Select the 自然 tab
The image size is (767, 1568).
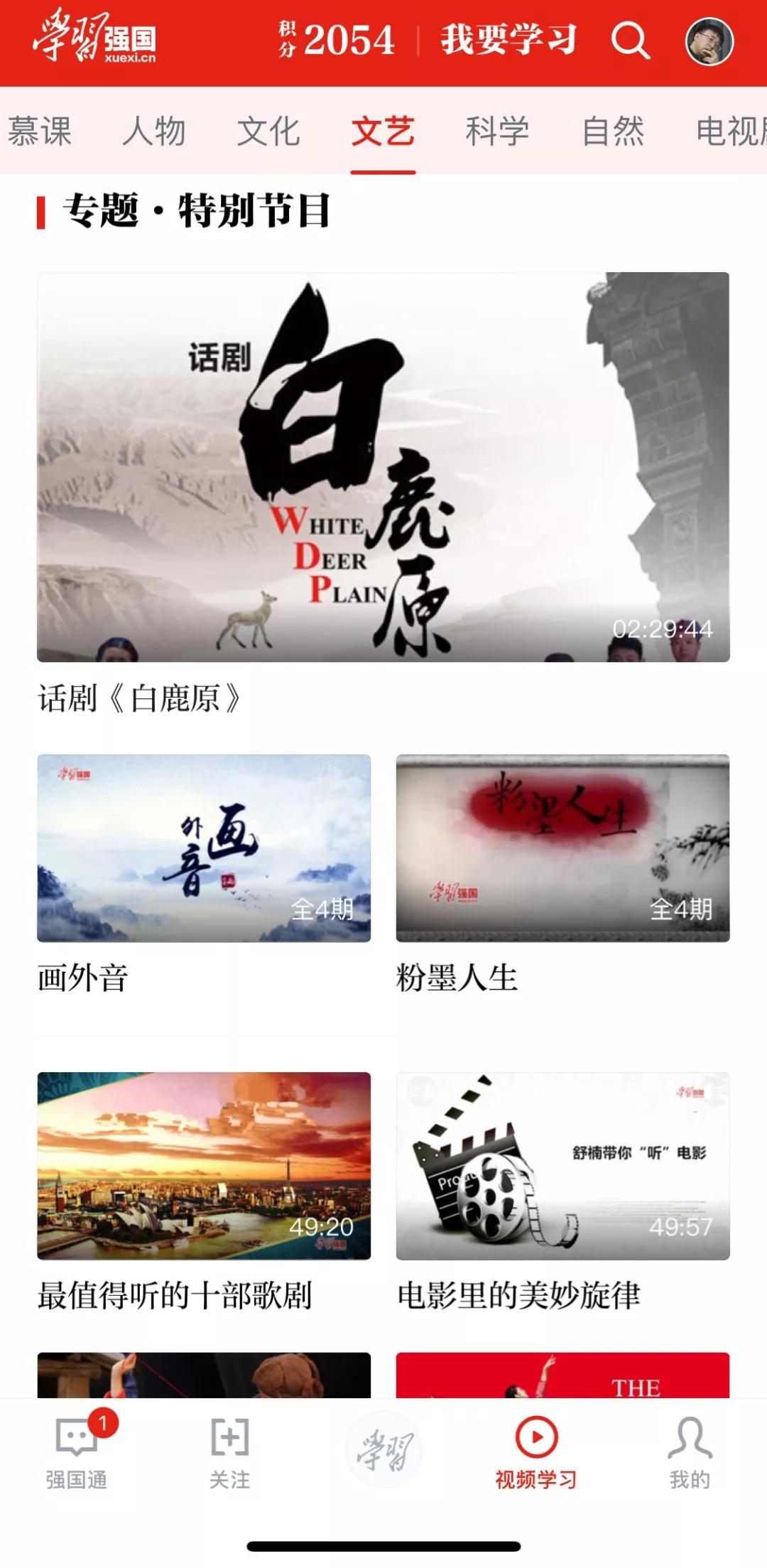pyautogui.click(x=612, y=131)
